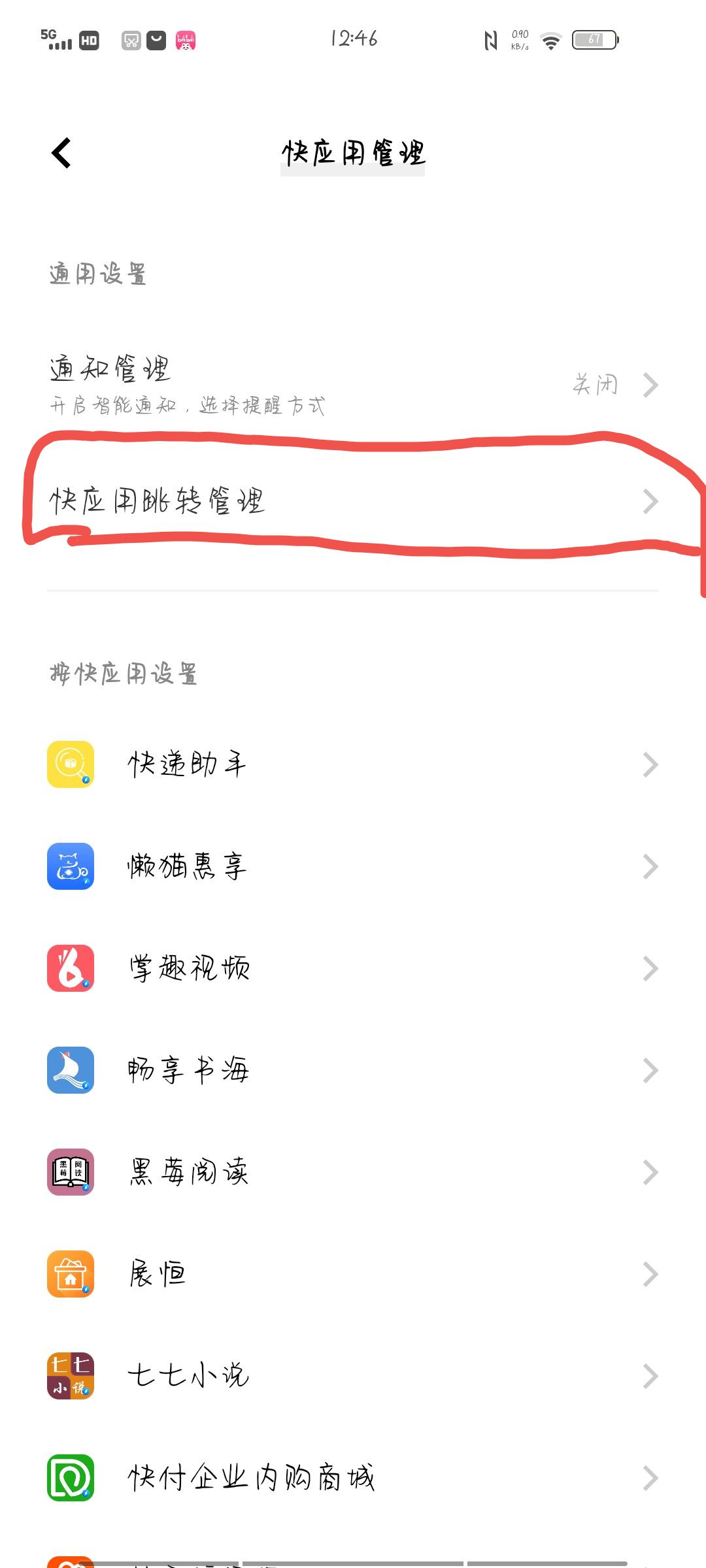This screenshot has height=1568, width=706.
Task: Select the 掌趣视频 row
Action: 353,968
